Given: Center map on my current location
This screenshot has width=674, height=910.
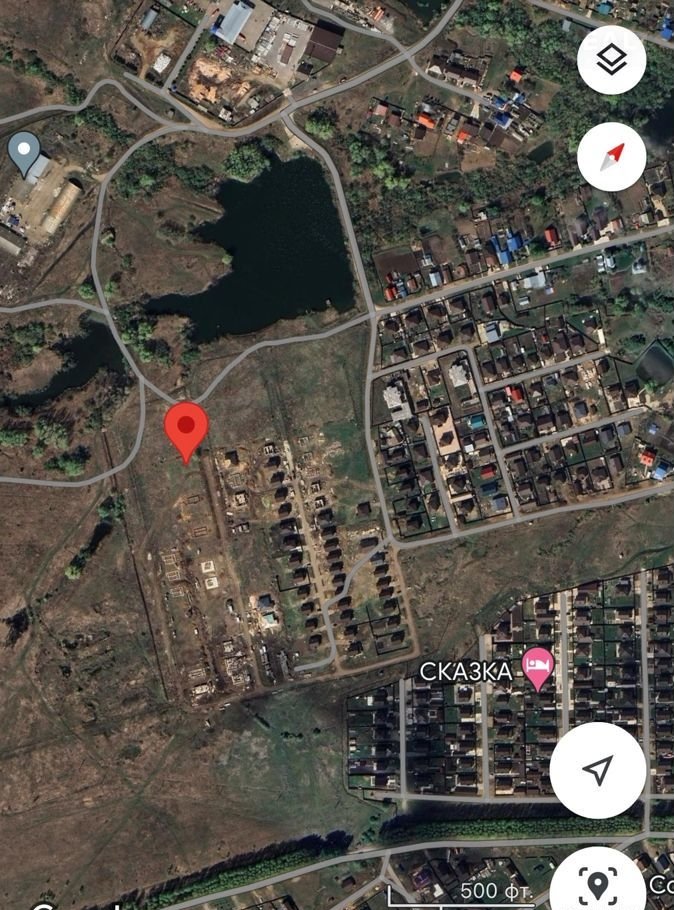Looking at the screenshot, I should [598, 770].
